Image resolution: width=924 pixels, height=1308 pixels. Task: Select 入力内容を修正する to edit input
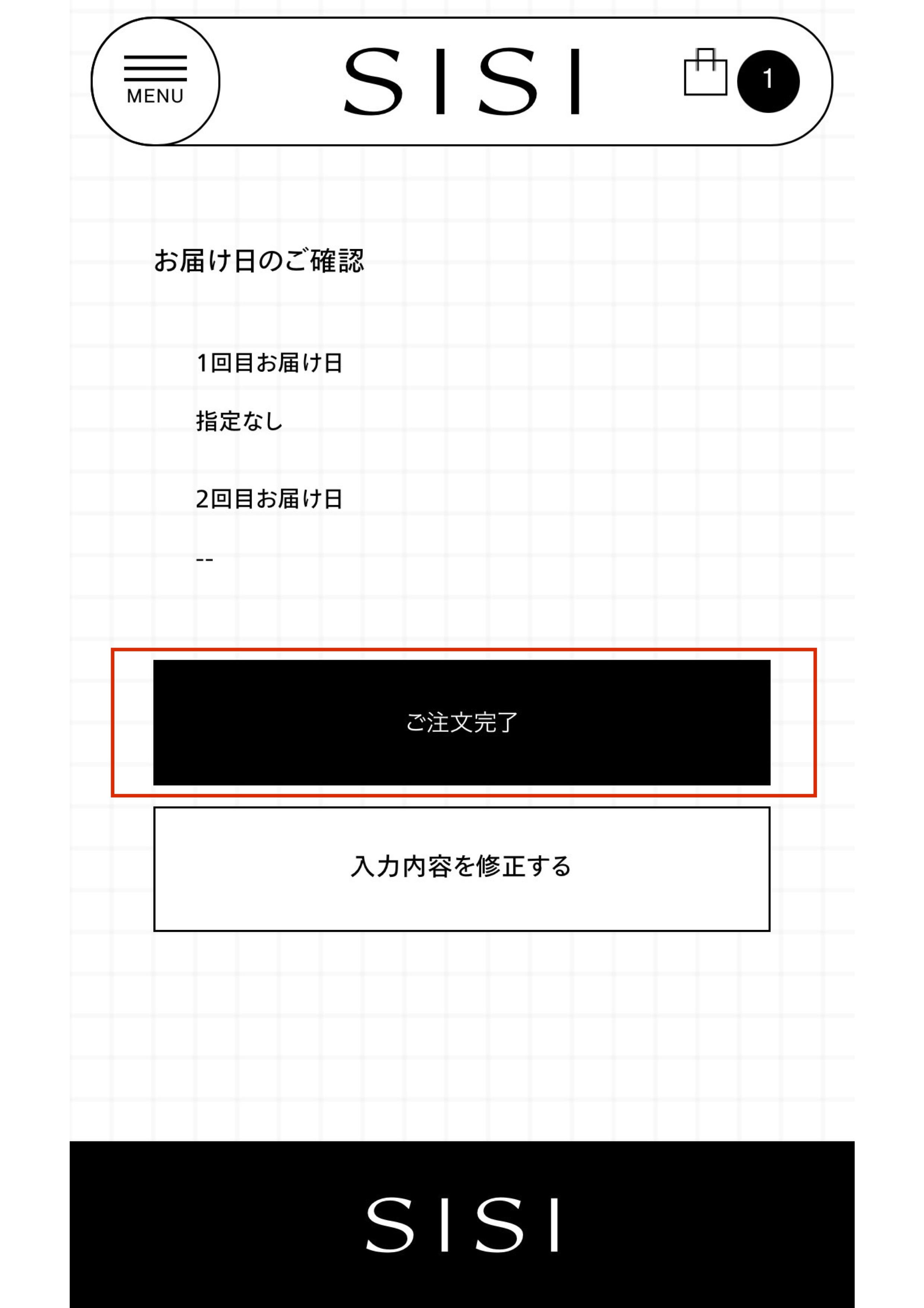(x=462, y=869)
